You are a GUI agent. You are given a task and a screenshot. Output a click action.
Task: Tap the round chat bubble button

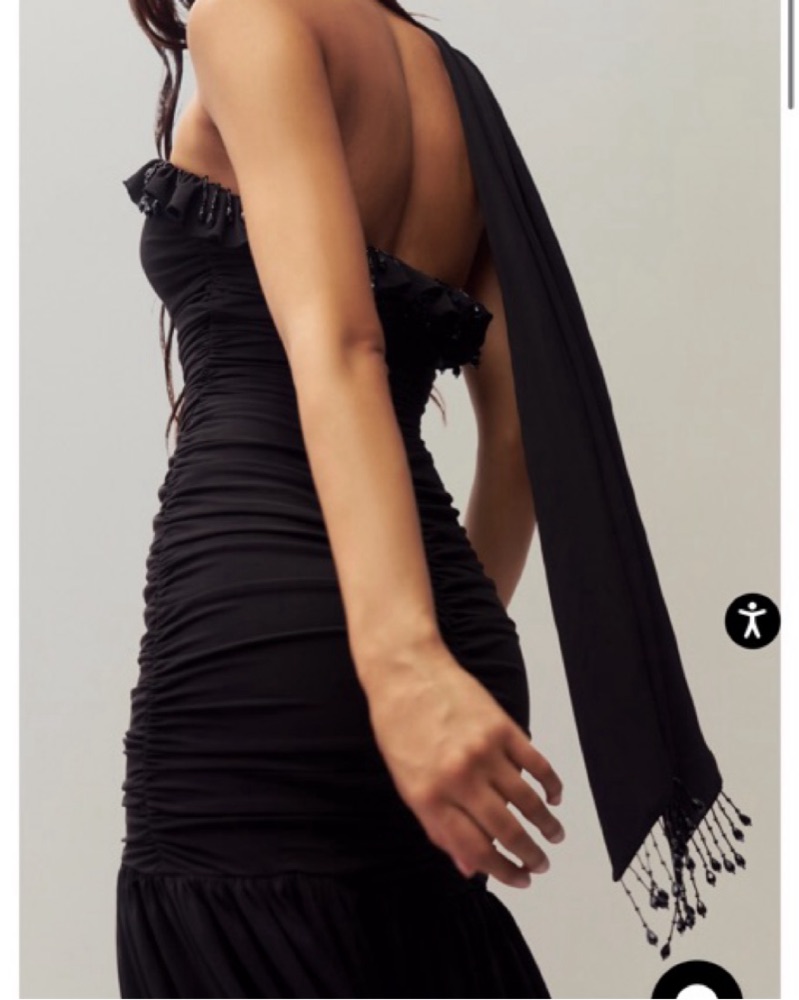[697, 984]
